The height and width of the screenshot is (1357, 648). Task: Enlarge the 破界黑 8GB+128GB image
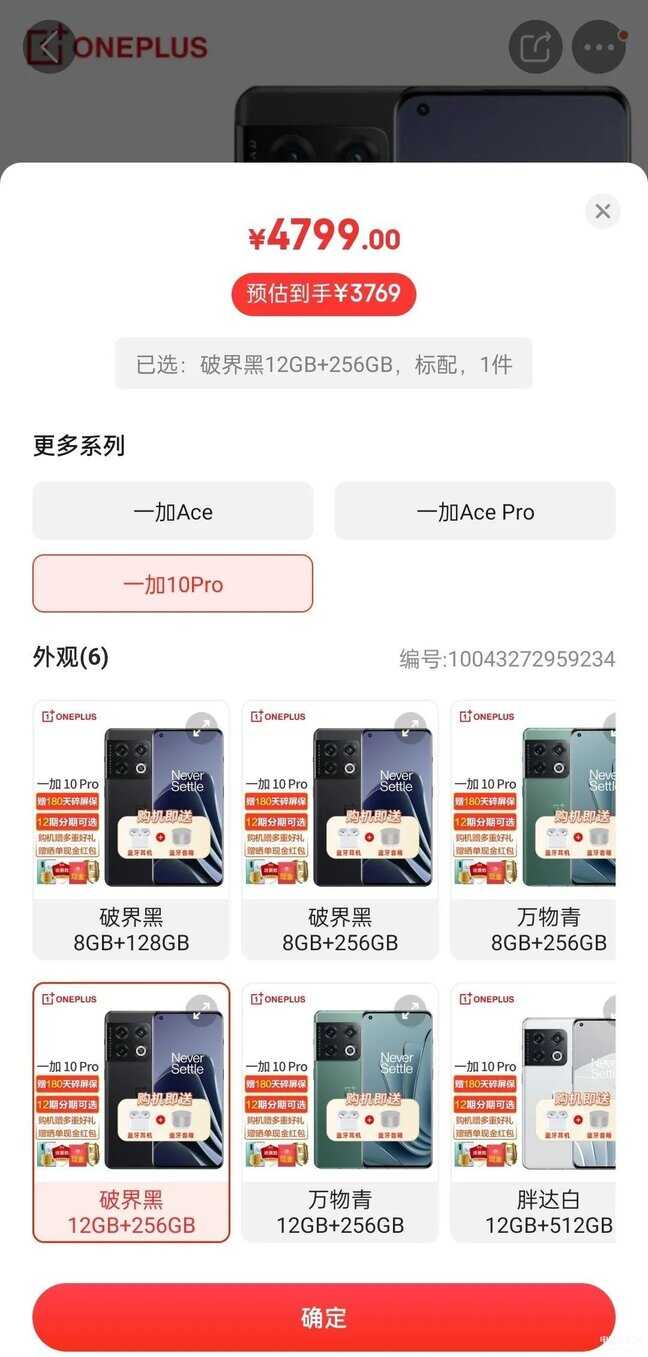pyautogui.click(x=202, y=728)
